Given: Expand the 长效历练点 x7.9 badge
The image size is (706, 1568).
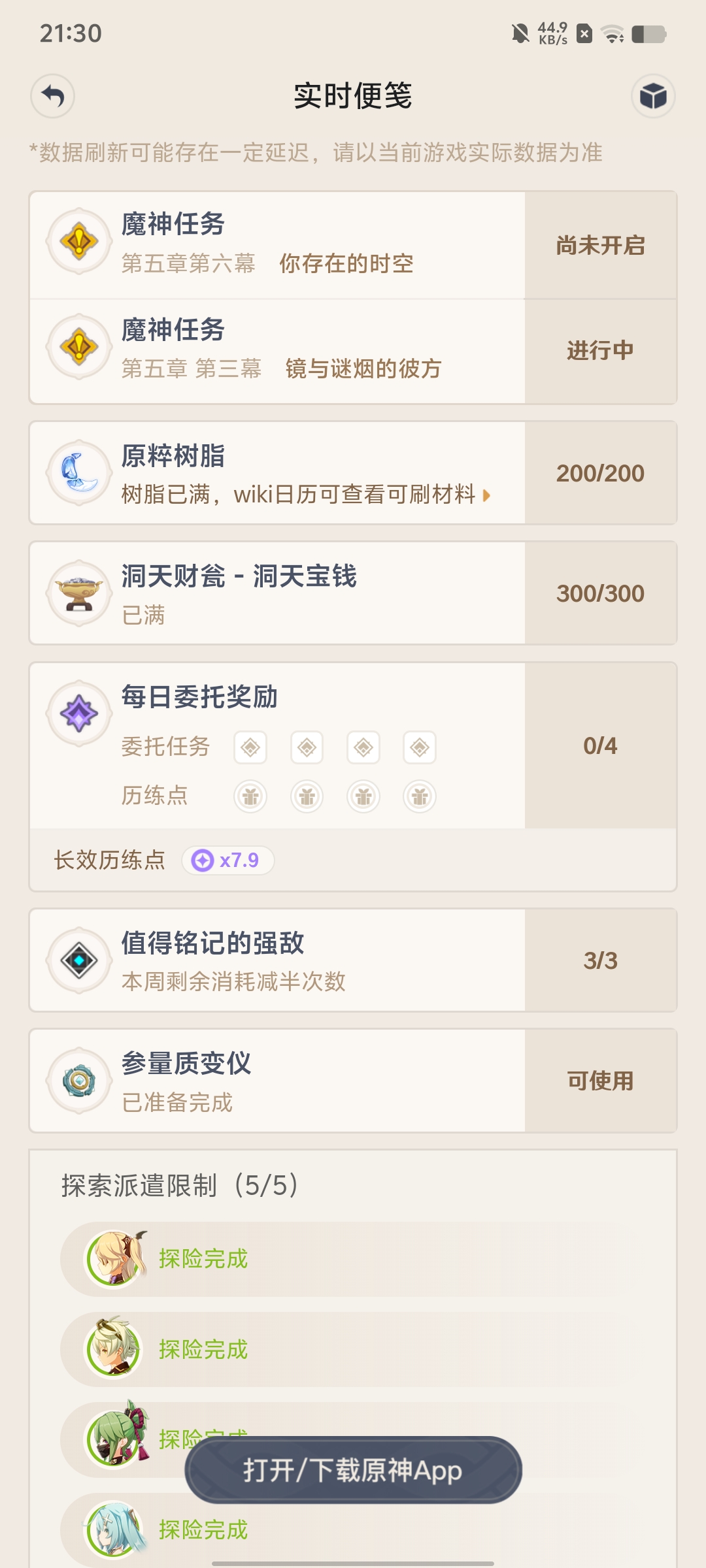Looking at the screenshot, I should point(227,861).
